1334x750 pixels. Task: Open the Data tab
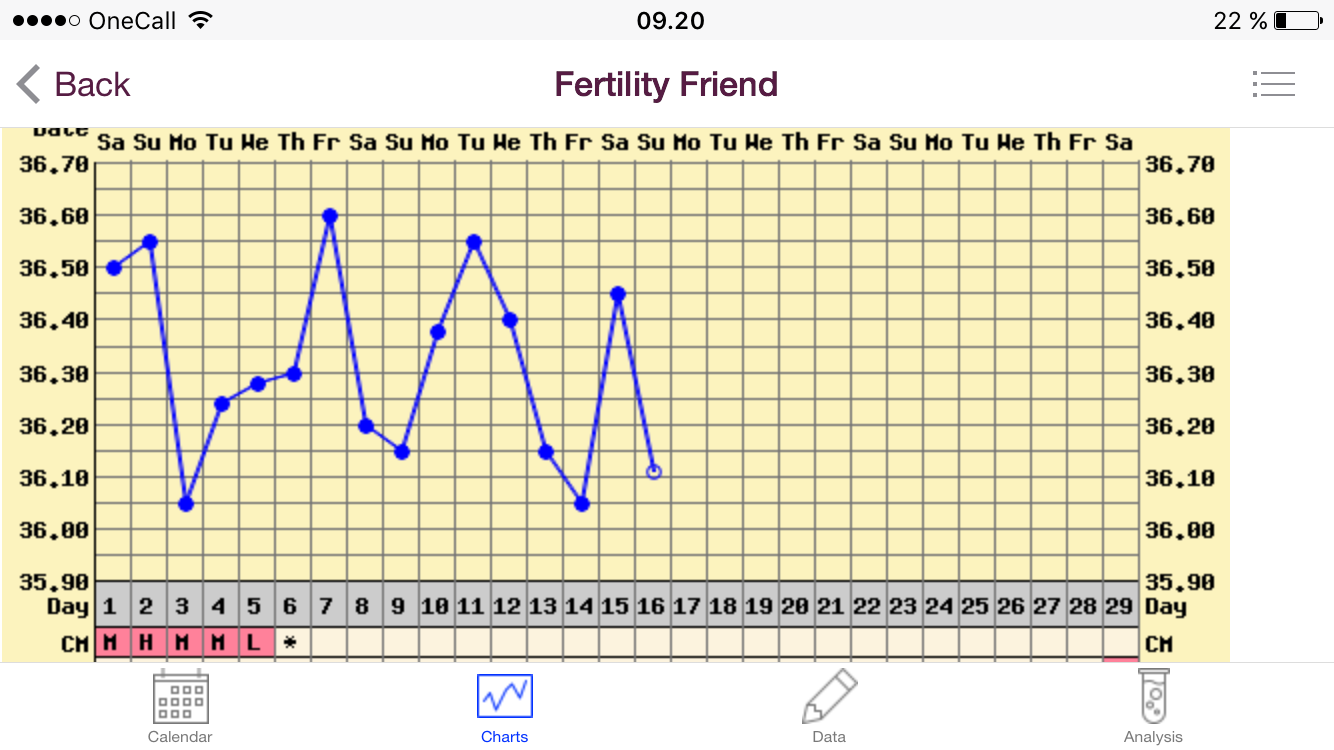pos(829,706)
